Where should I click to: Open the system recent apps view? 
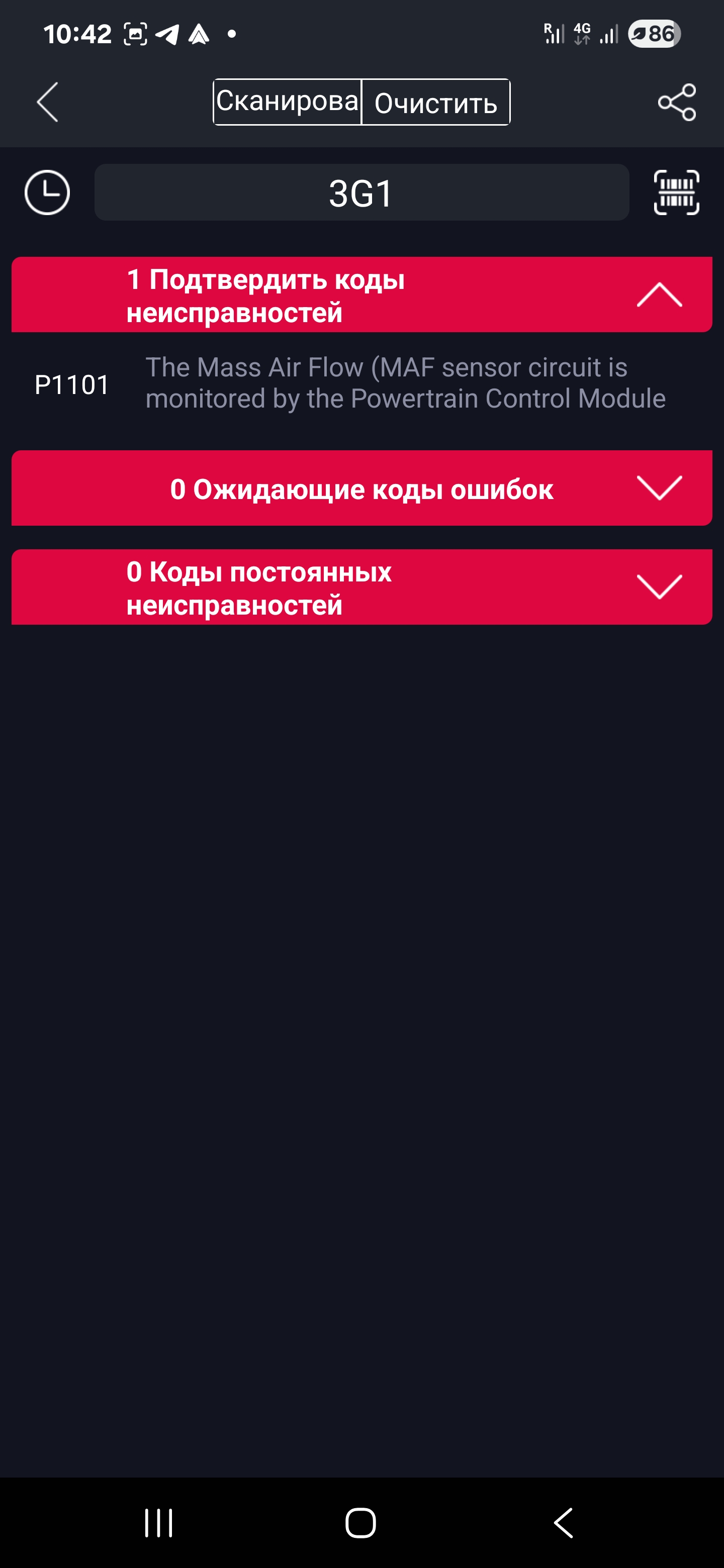click(x=159, y=1523)
